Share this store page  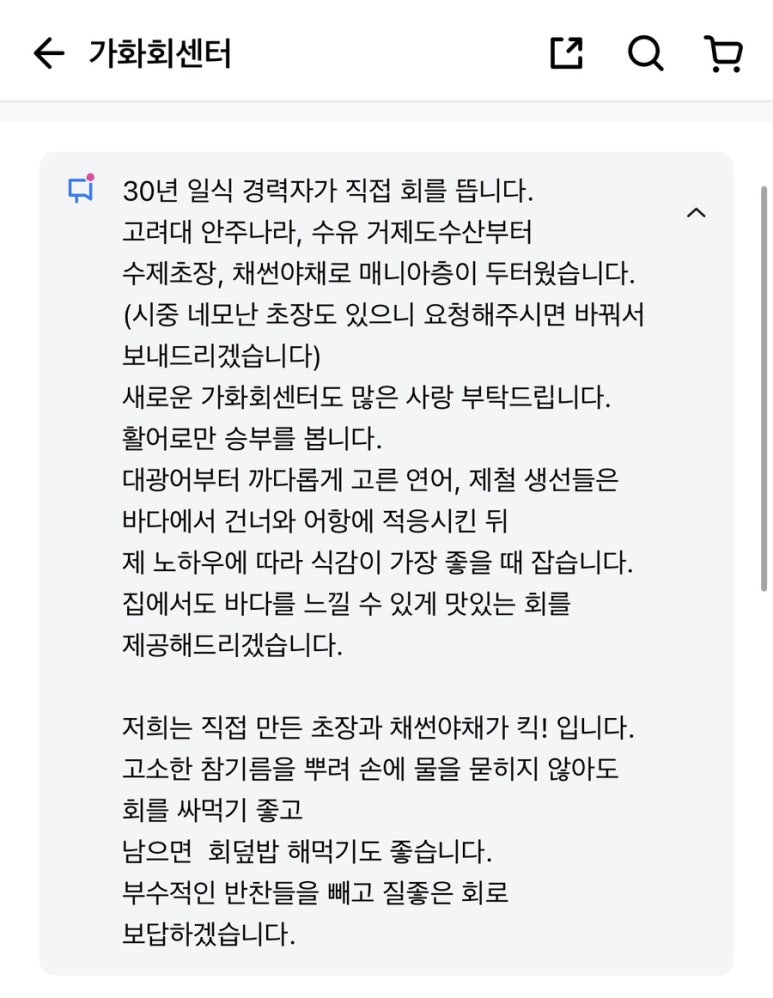566,53
